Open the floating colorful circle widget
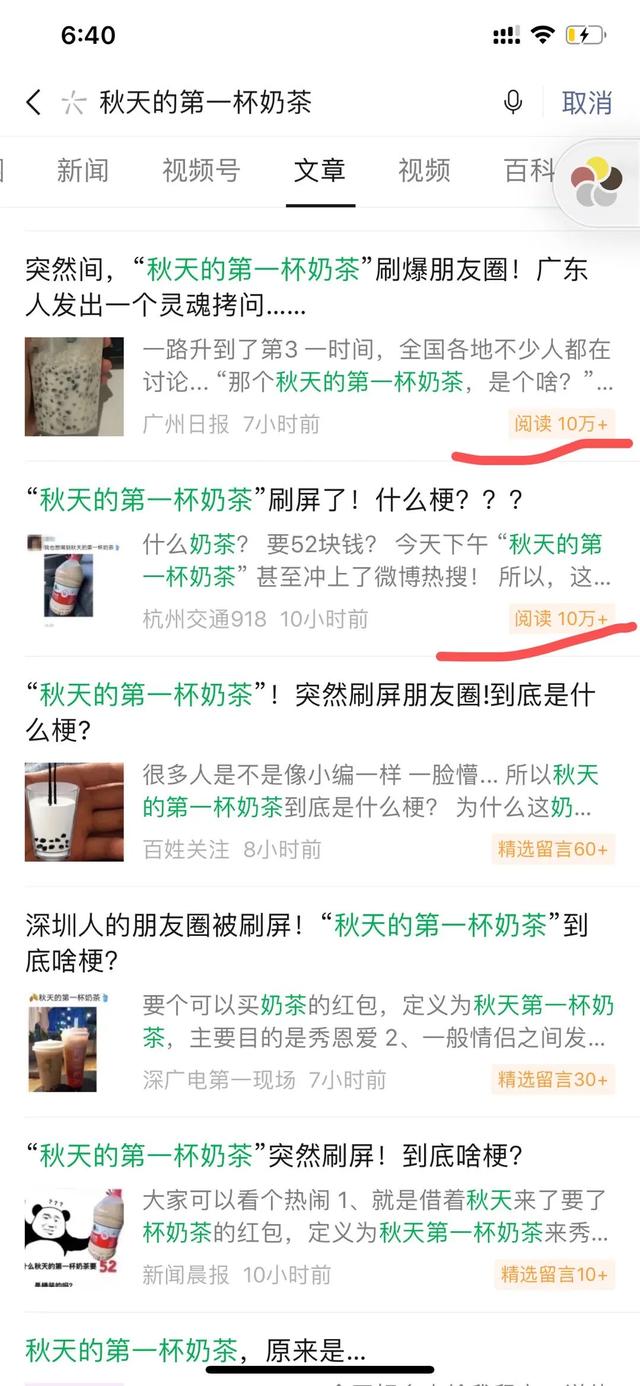640x1386 pixels. point(597,182)
